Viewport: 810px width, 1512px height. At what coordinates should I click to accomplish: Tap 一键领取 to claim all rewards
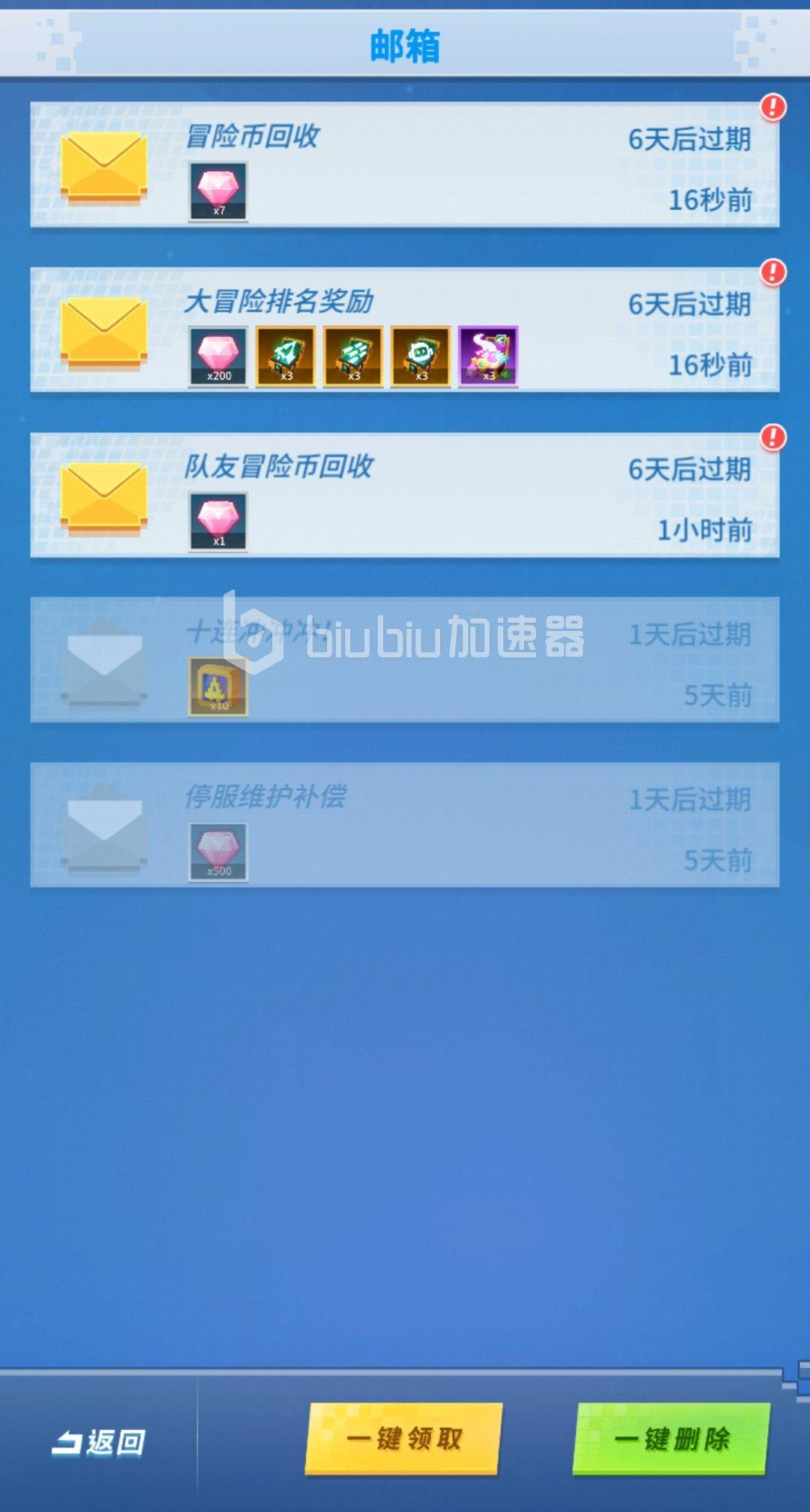403,1438
